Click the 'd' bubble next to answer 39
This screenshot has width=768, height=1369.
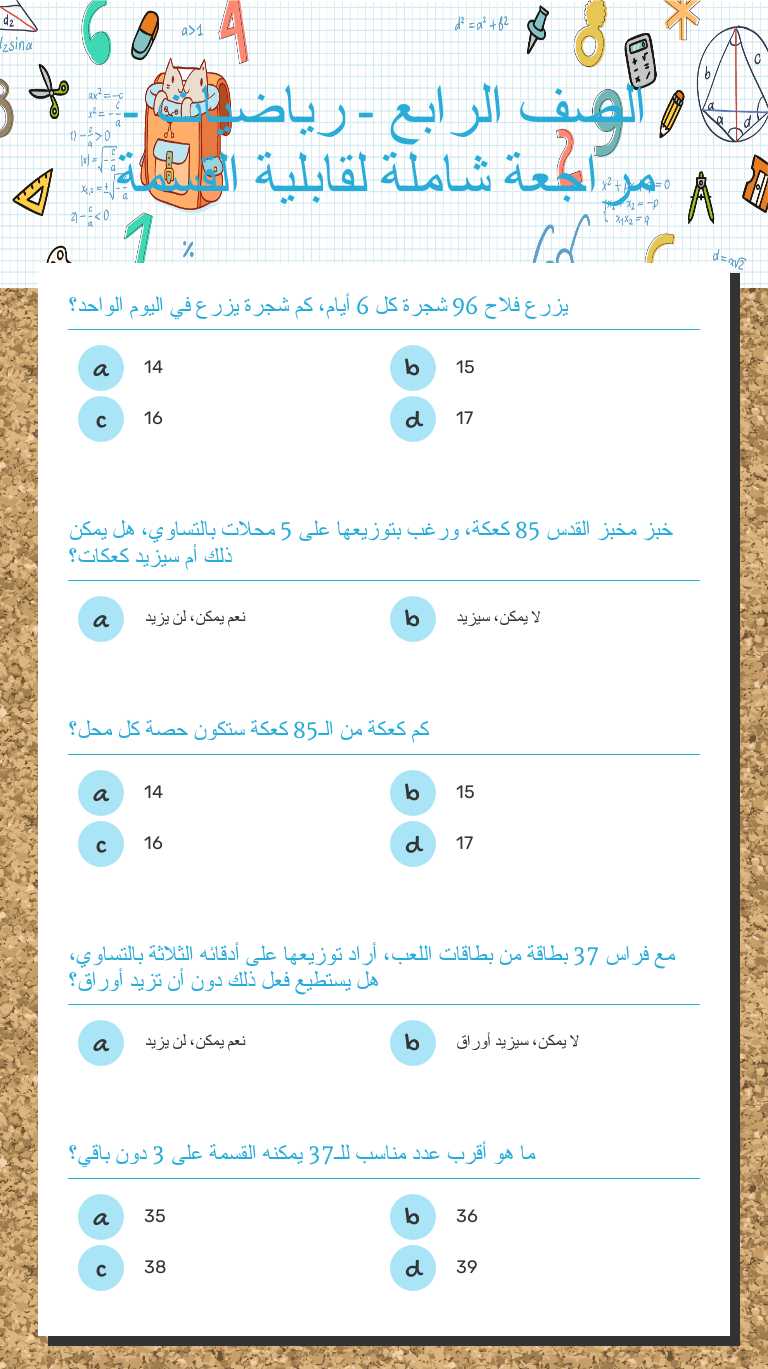[x=413, y=1267]
